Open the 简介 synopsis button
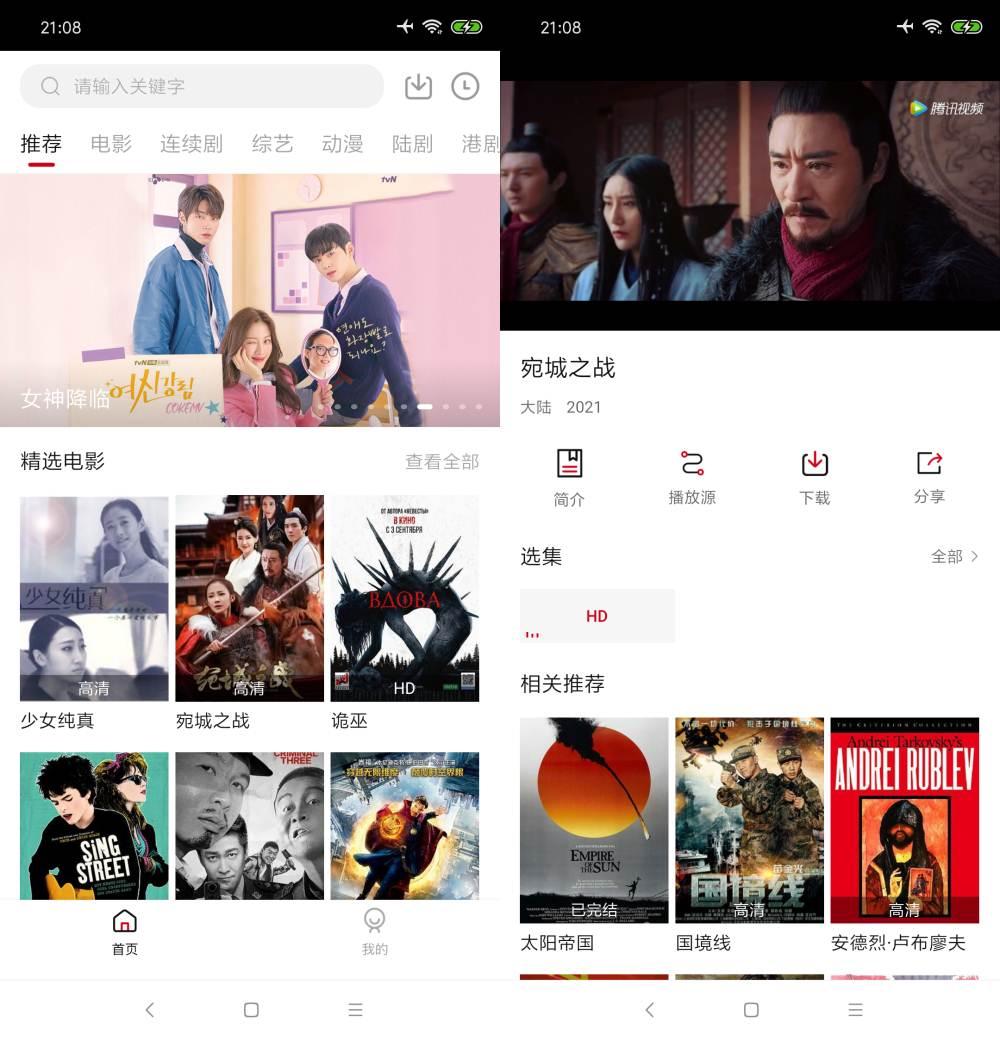This screenshot has height=1040, width=1000. click(x=569, y=477)
